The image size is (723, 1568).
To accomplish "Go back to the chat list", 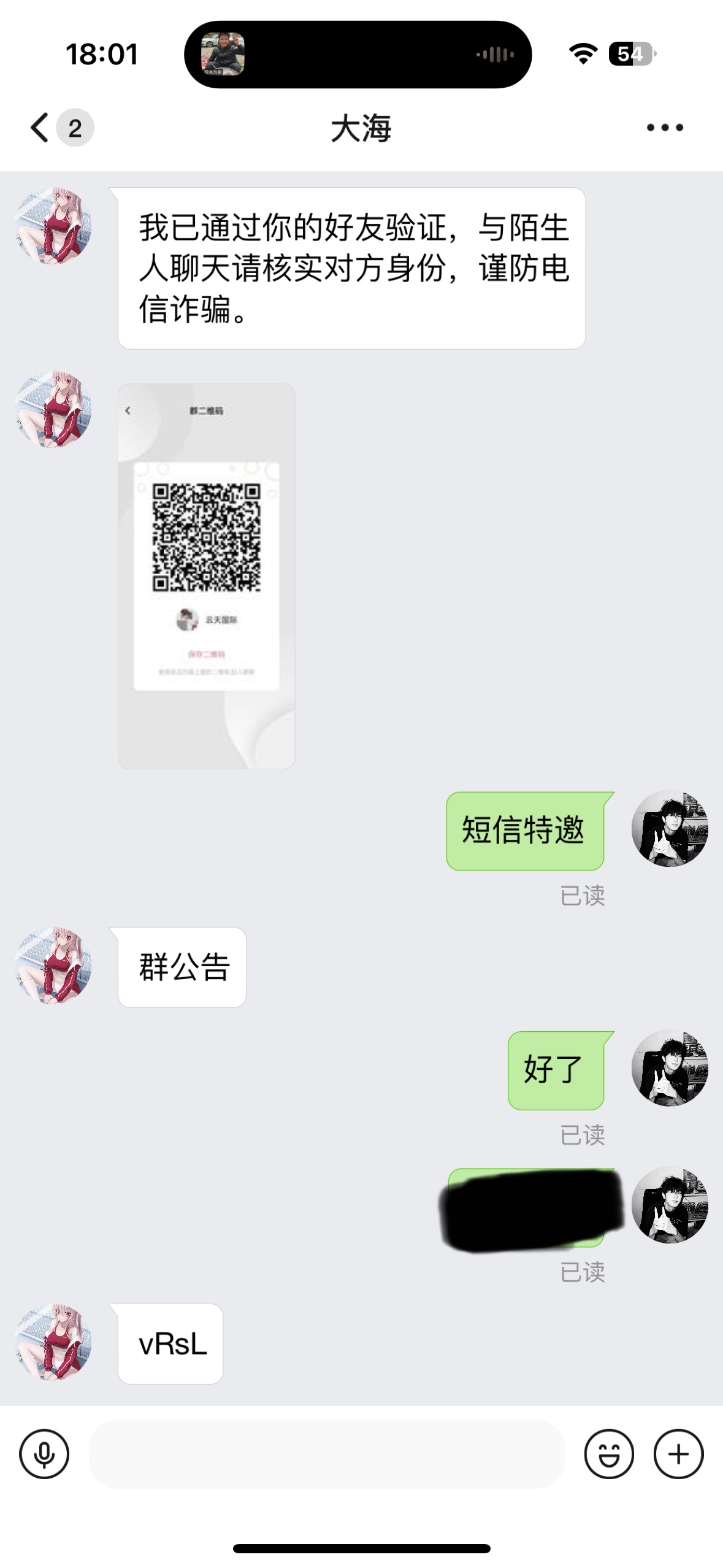I will [x=40, y=128].
